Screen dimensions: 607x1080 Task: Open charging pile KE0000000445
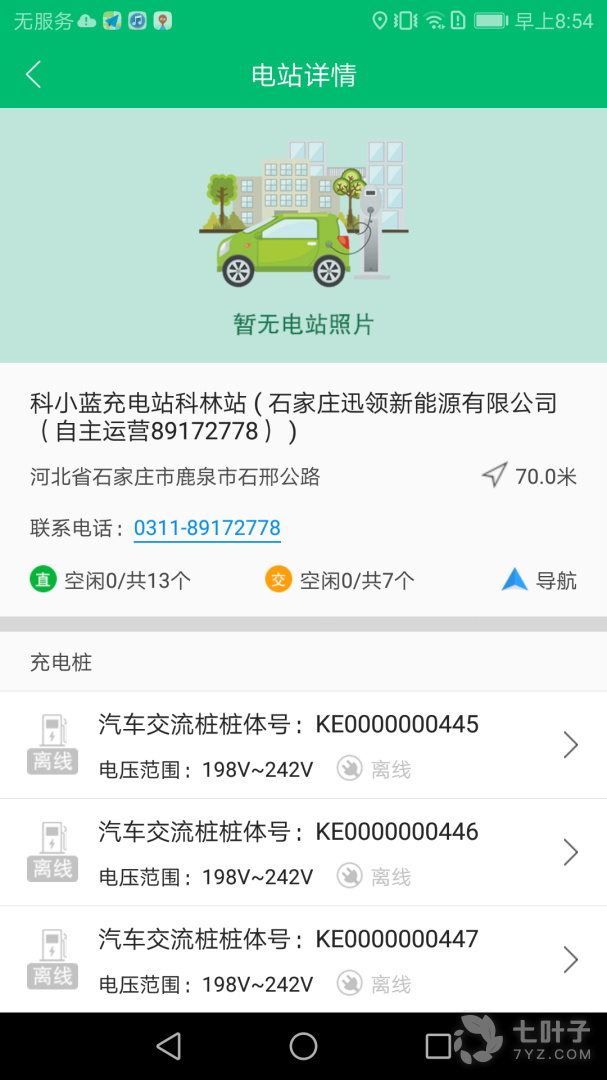point(303,745)
